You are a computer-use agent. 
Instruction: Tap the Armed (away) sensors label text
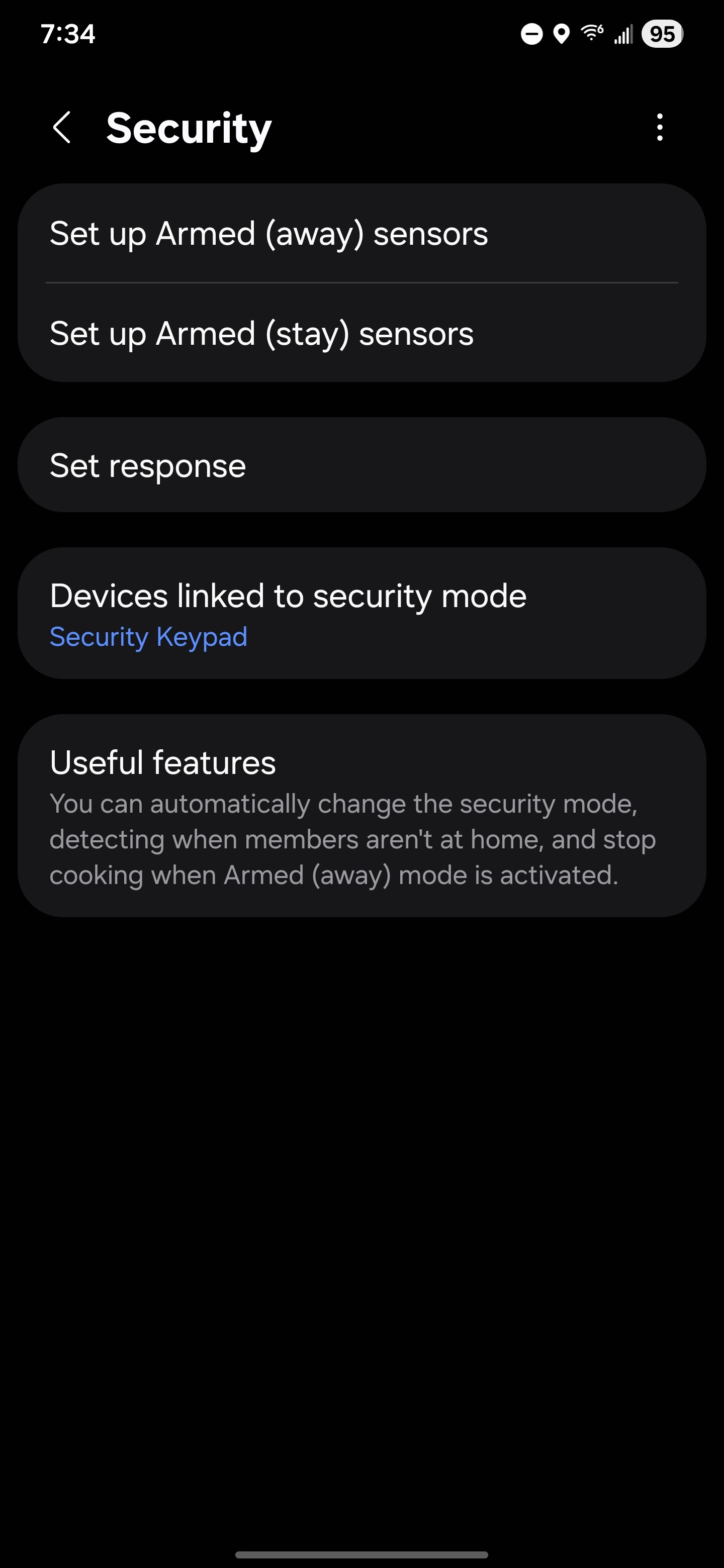click(268, 234)
